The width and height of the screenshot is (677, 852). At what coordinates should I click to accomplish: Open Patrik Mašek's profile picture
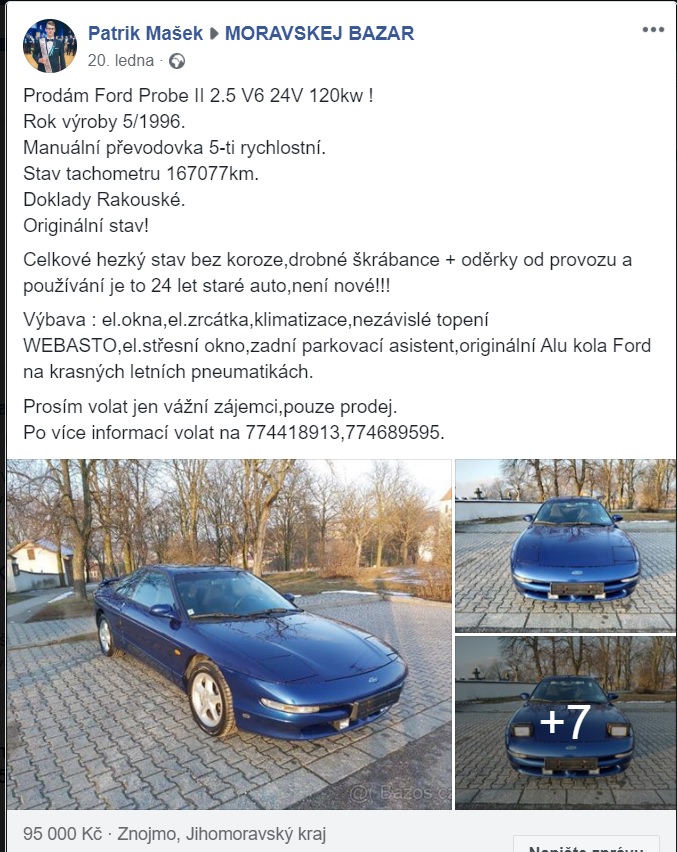click(x=49, y=46)
